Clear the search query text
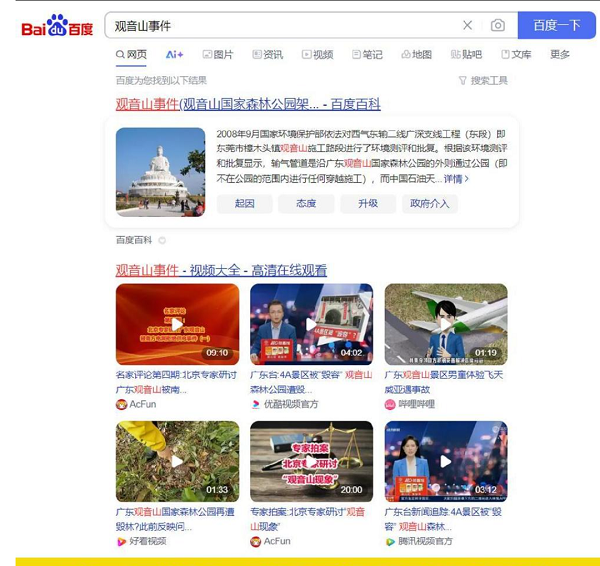Viewport: 600px width, 566px height. 467,25
